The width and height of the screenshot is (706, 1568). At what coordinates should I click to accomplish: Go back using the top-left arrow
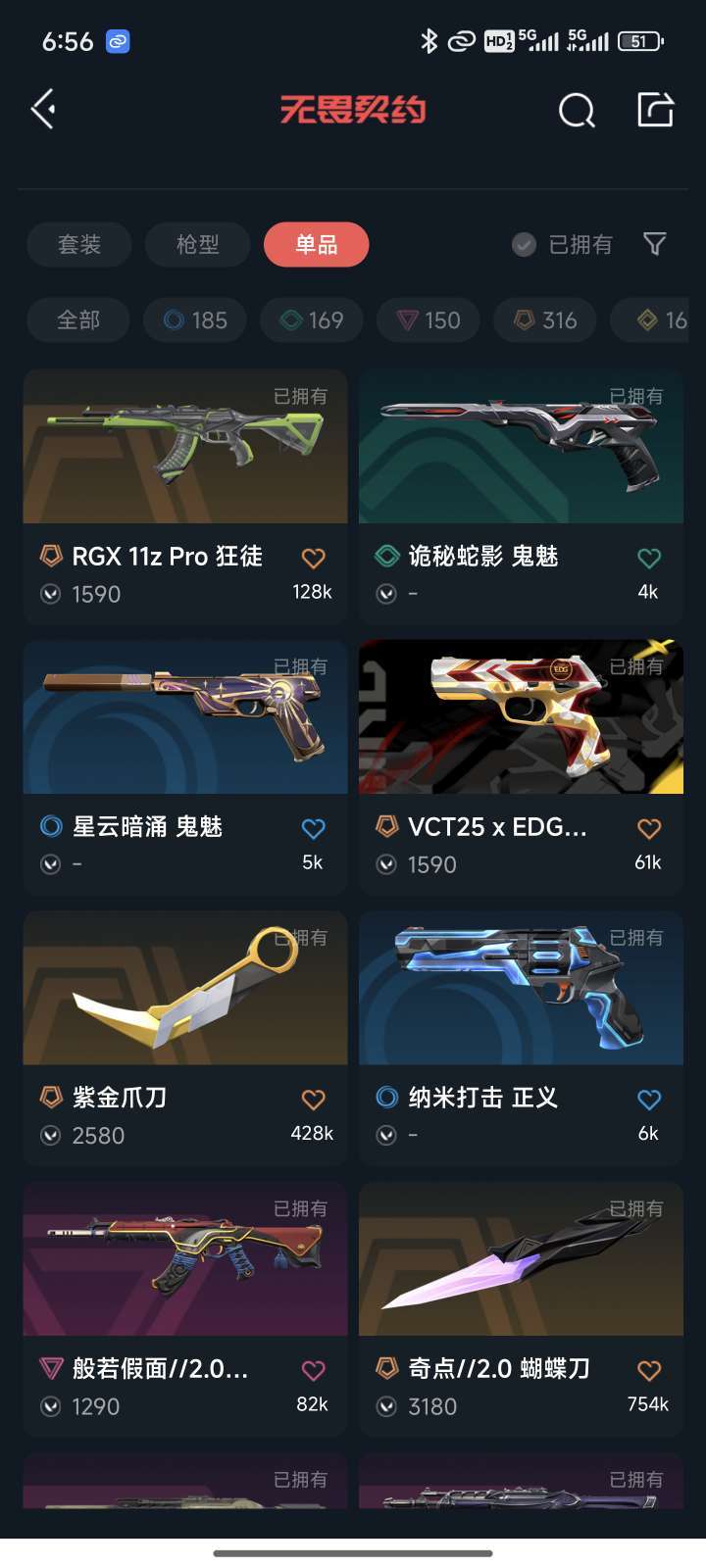pyautogui.click(x=43, y=109)
